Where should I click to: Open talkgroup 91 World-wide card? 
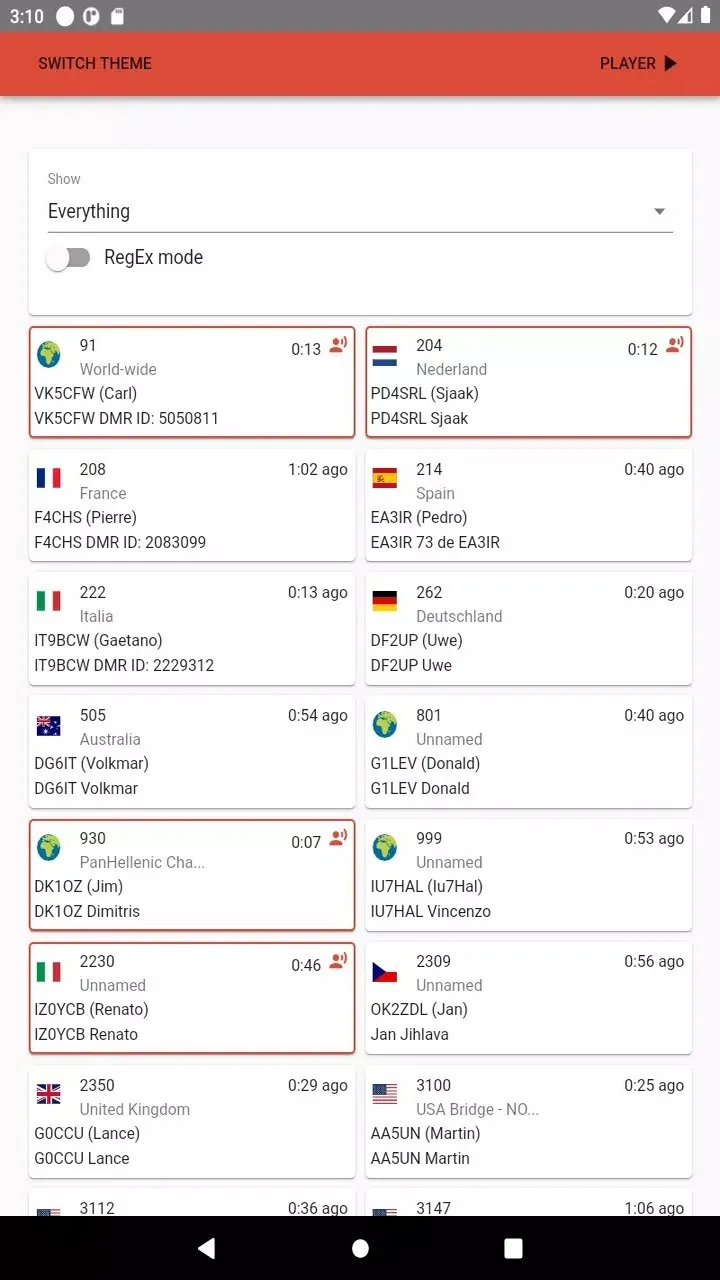pos(192,382)
